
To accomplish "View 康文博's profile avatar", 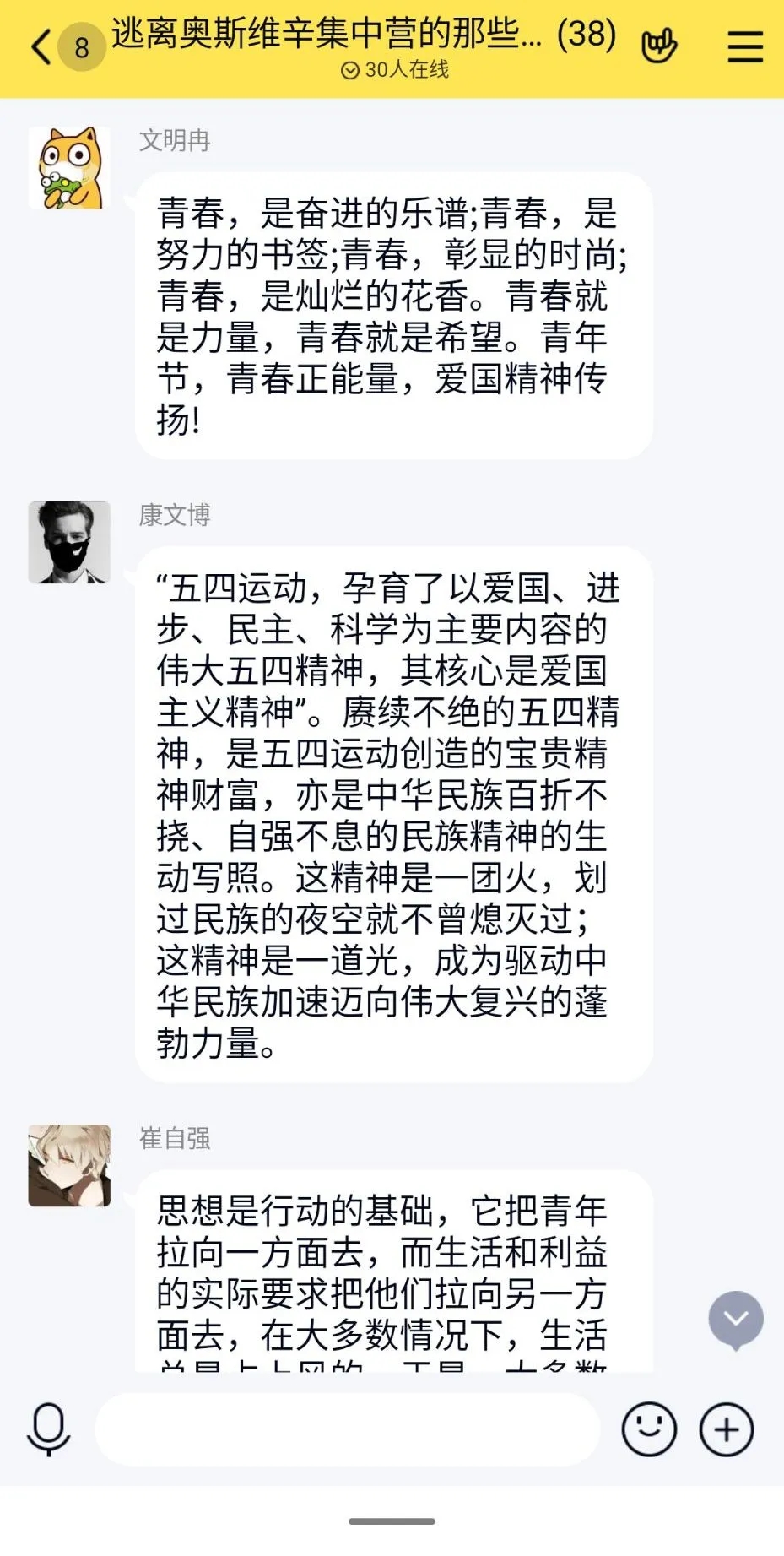I will [x=69, y=542].
